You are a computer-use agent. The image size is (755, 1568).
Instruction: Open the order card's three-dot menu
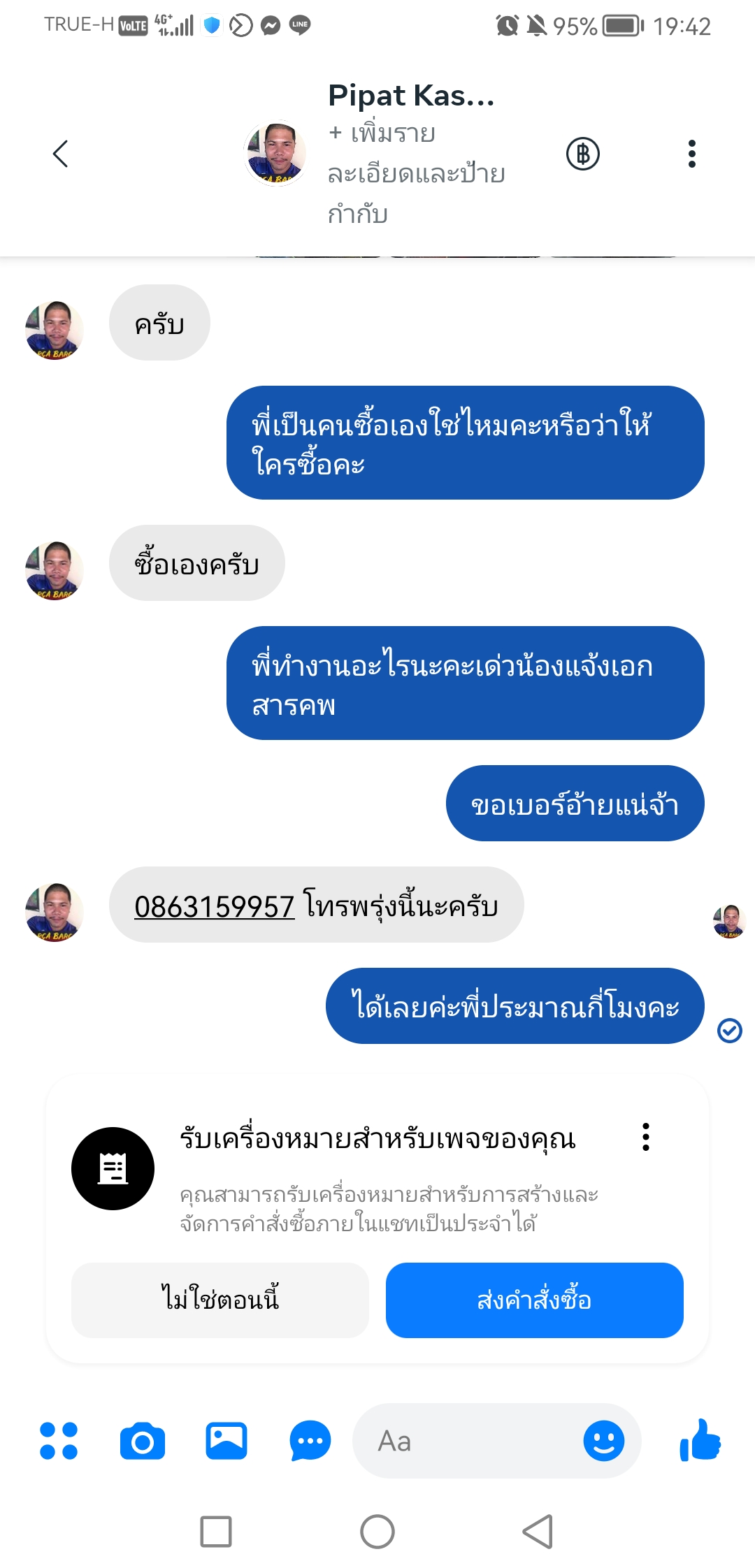[645, 1137]
